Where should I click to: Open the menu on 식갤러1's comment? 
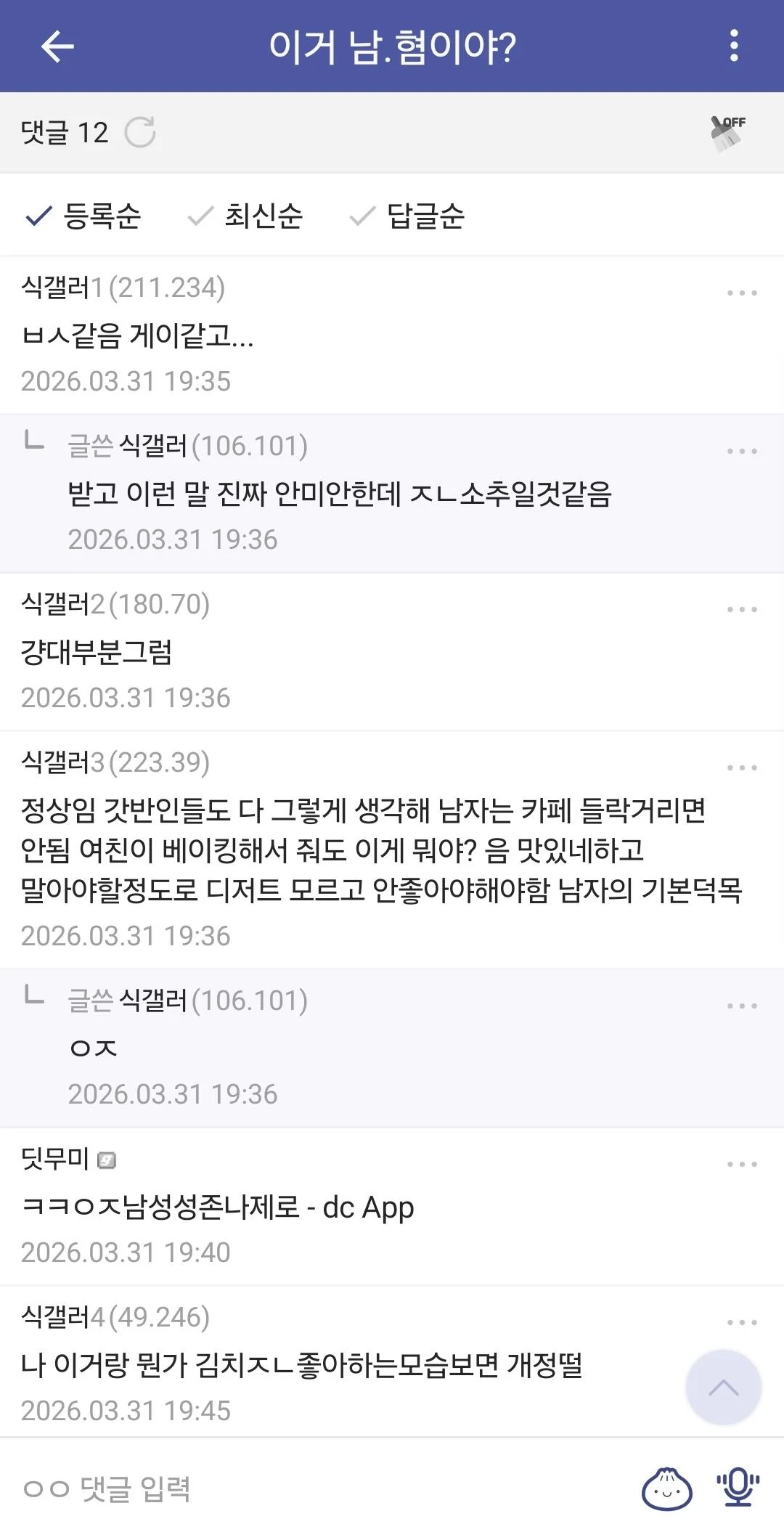[740, 293]
